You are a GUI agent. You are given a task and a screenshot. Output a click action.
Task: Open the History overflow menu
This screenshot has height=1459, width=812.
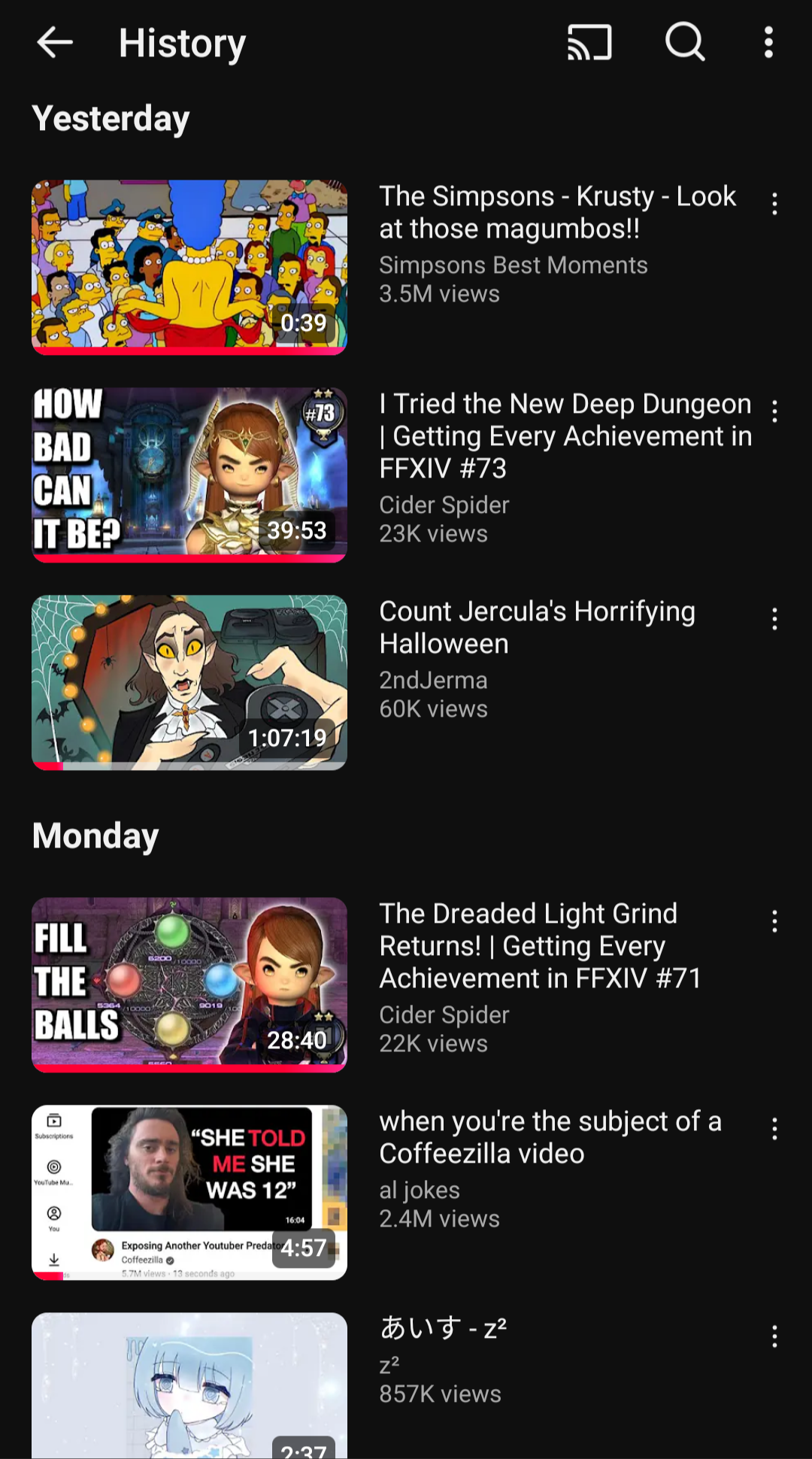coord(768,43)
